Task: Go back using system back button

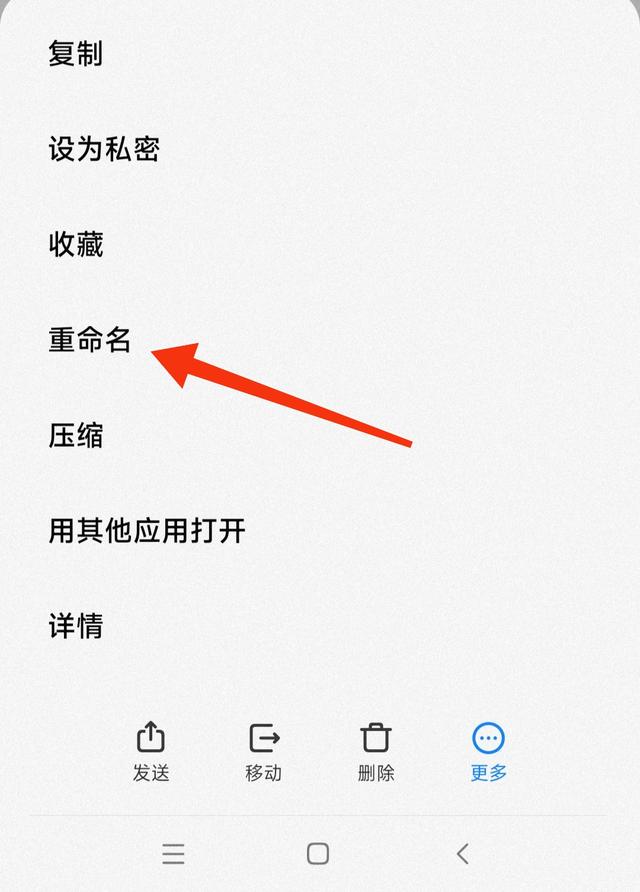Action: [x=462, y=853]
